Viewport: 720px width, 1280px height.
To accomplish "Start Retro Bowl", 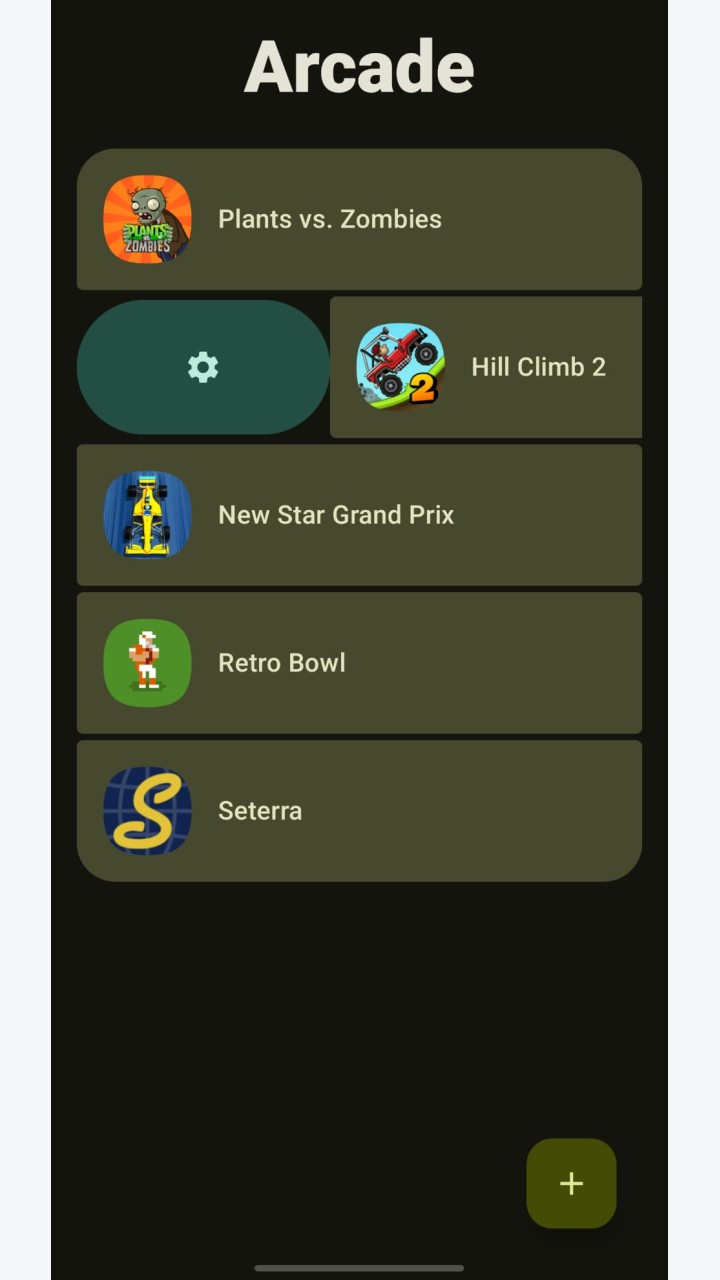I will pos(359,663).
